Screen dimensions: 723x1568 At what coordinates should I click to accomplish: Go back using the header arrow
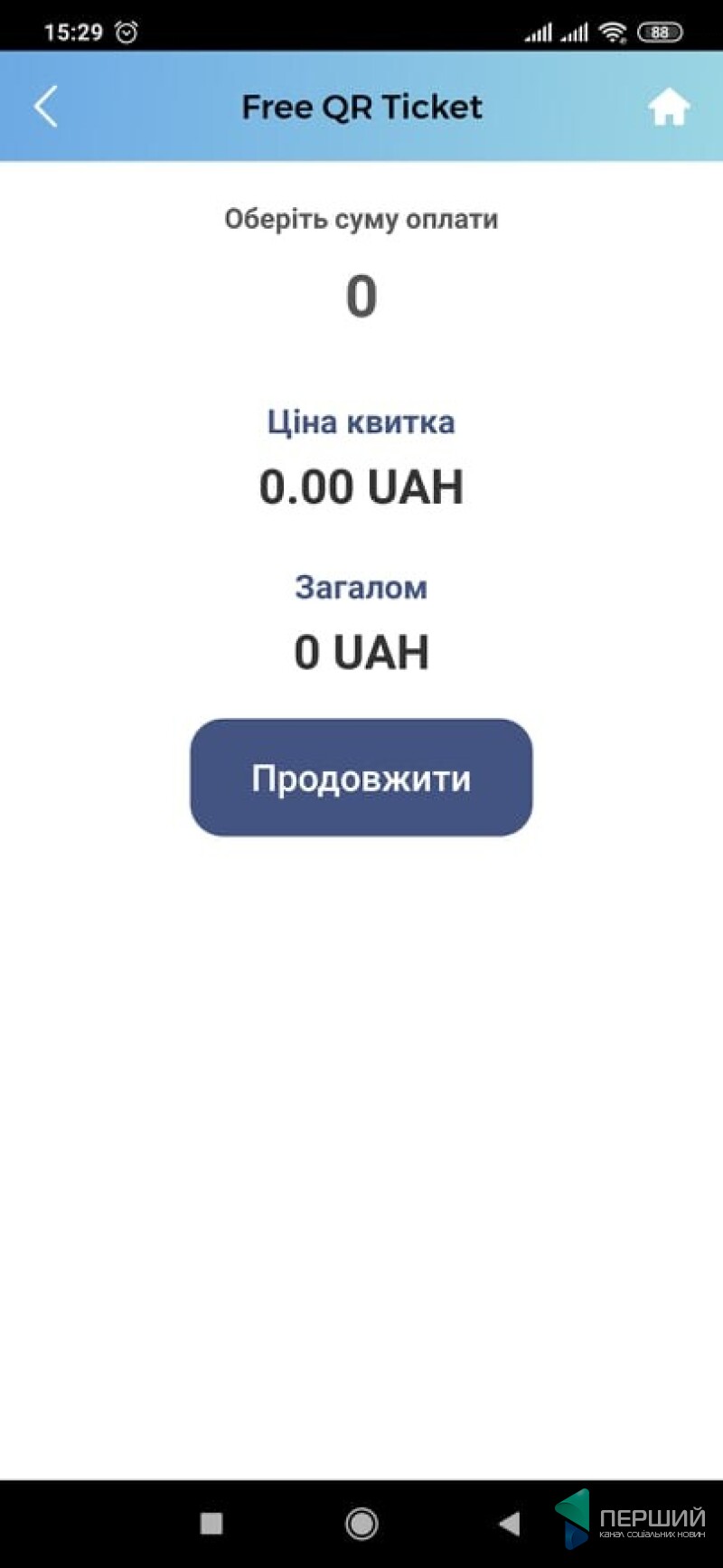(x=46, y=107)
